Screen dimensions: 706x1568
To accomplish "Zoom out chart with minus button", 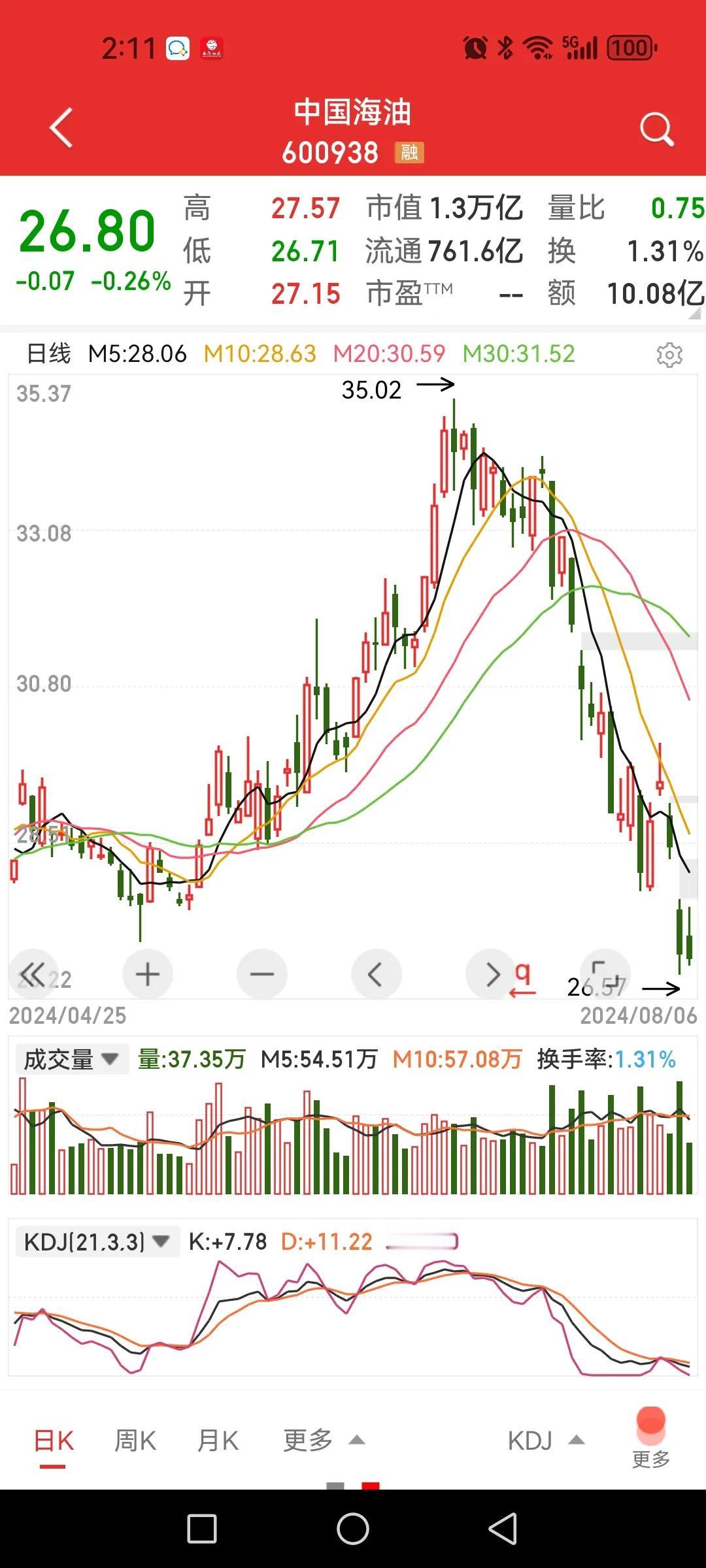I will (262, 974).
